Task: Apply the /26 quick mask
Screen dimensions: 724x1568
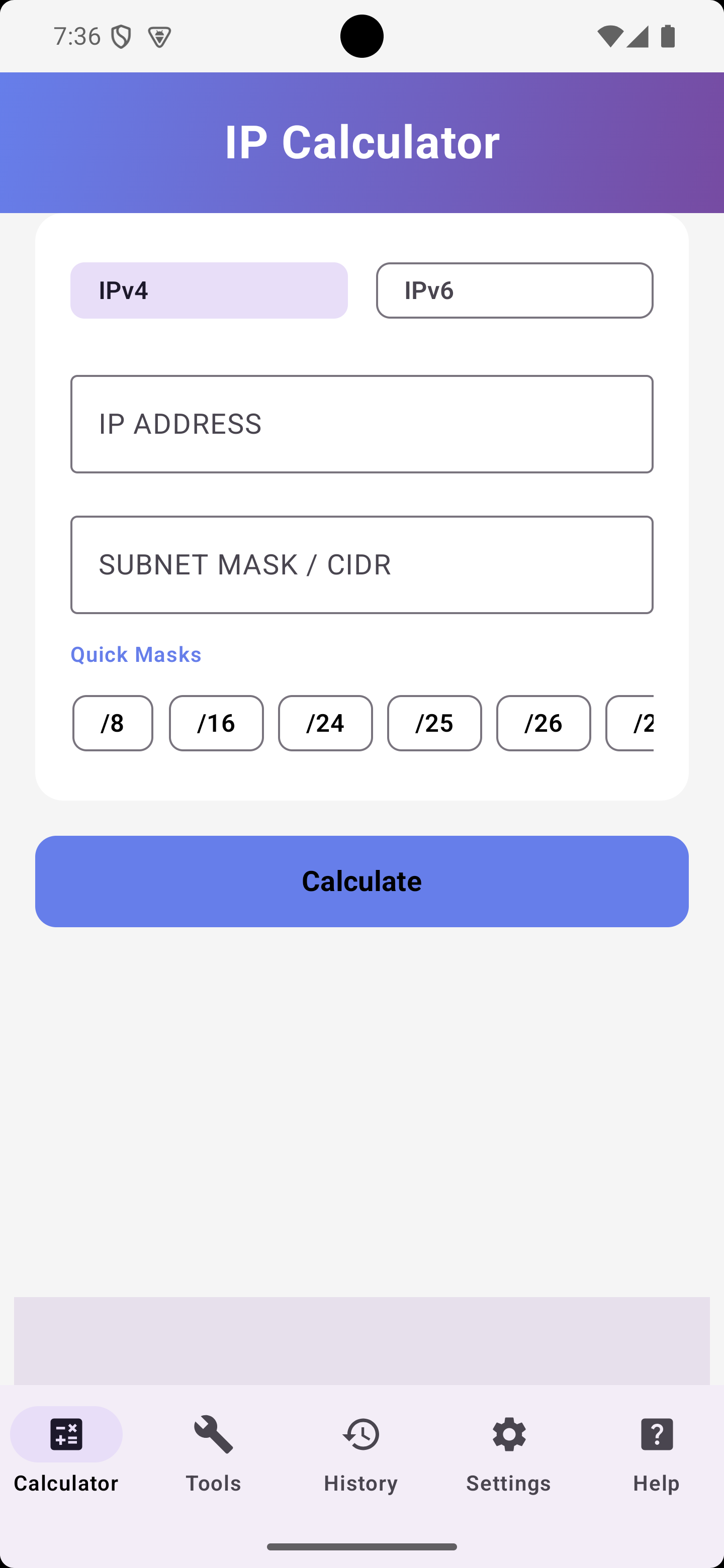Action: point(543,723)
